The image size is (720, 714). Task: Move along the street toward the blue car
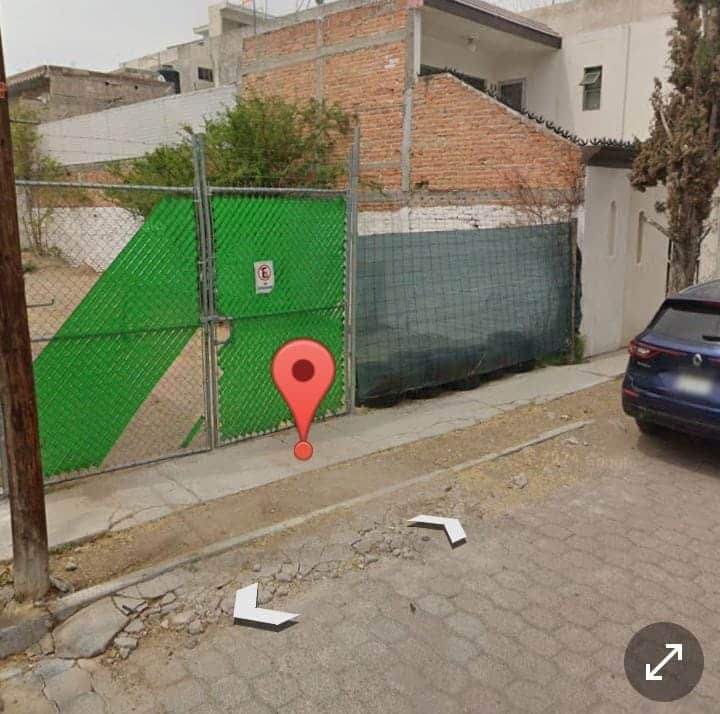pyautogui.click(x=440, y=528)
